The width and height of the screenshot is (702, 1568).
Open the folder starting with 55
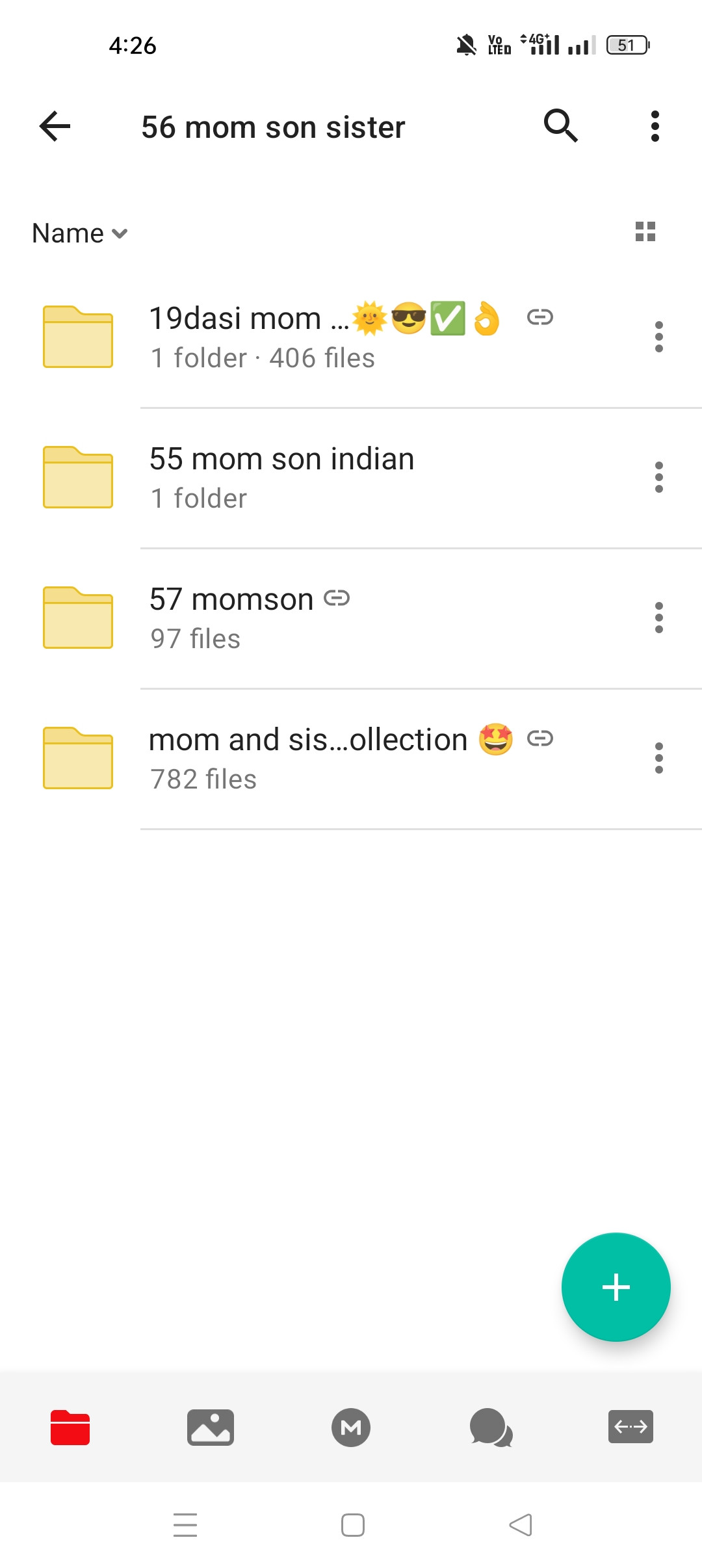(x=351, y=478)
